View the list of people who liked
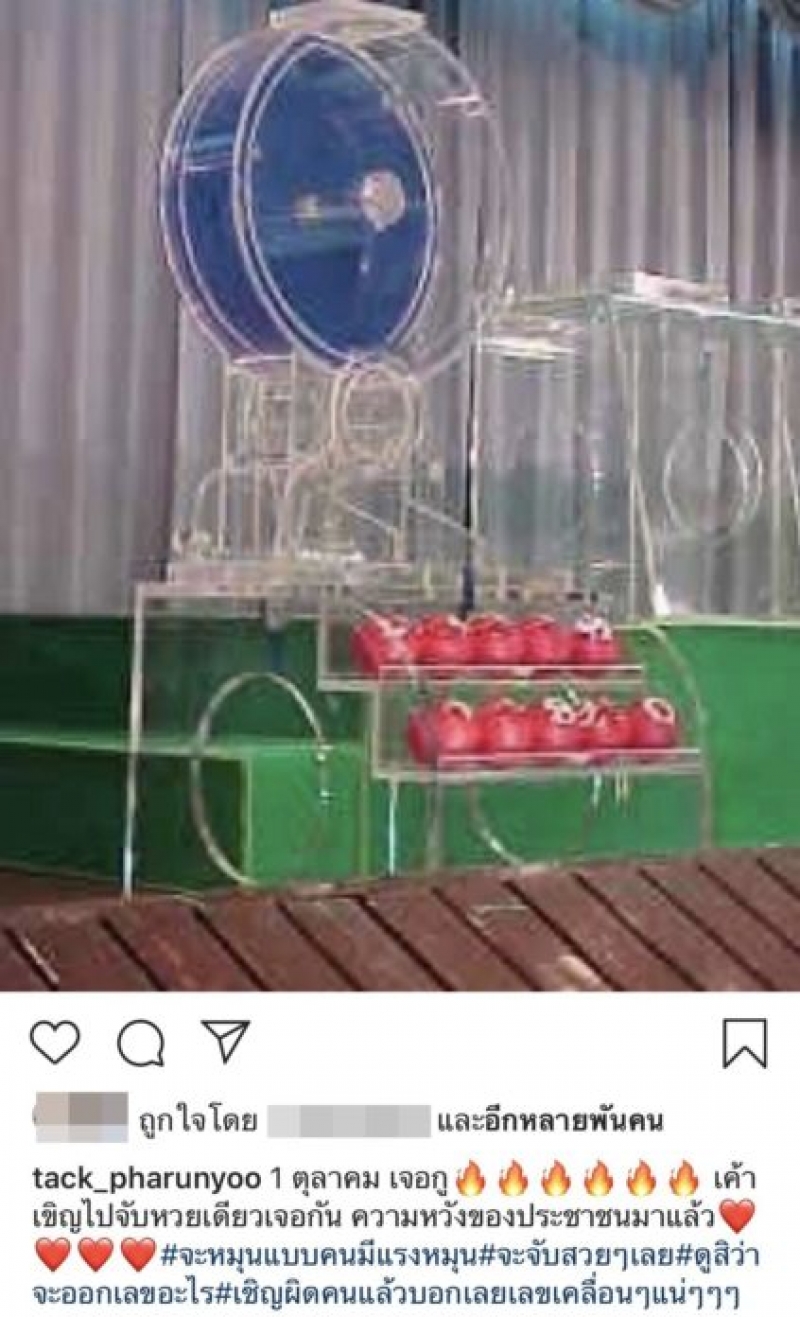800x1317 pixels. [x=550, y=1122]
